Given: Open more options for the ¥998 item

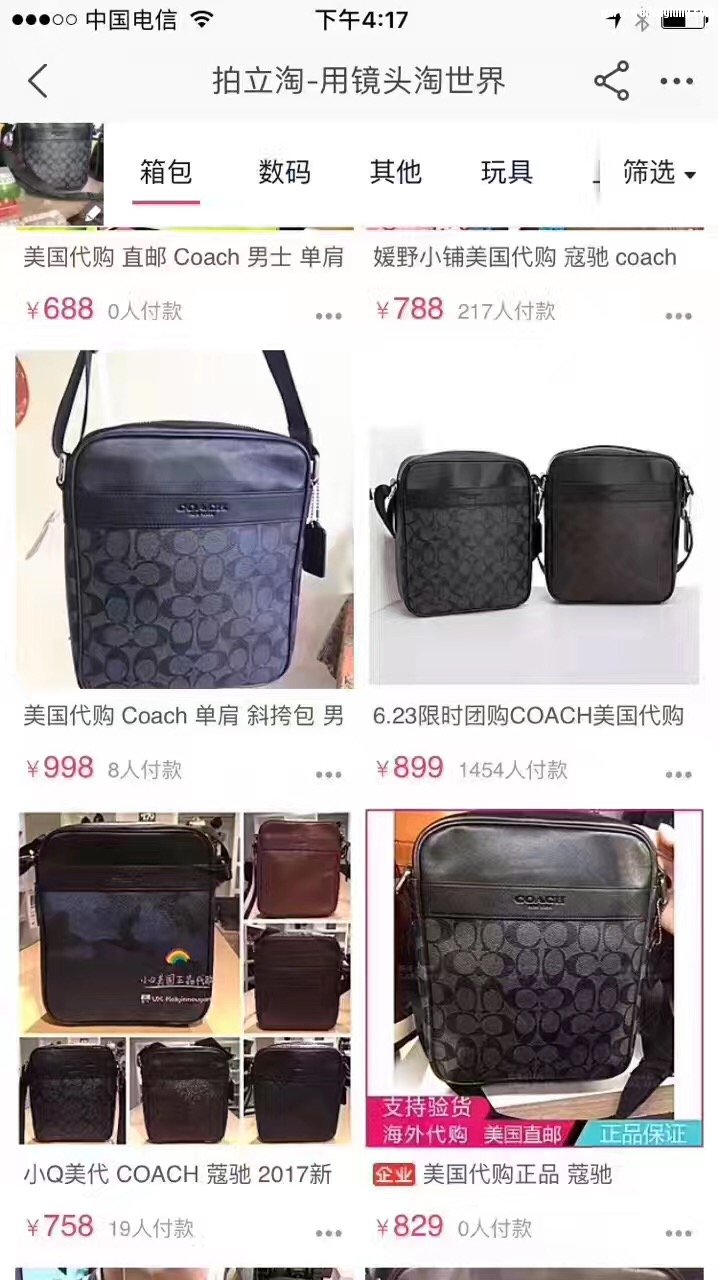Looking at the screenshot, I should pos(329,774).
